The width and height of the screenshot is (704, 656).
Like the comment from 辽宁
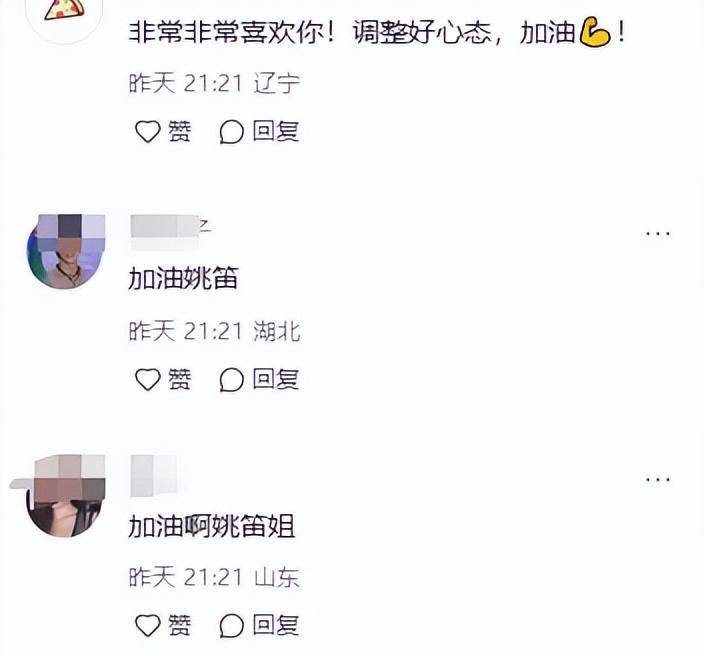[162, 131]
